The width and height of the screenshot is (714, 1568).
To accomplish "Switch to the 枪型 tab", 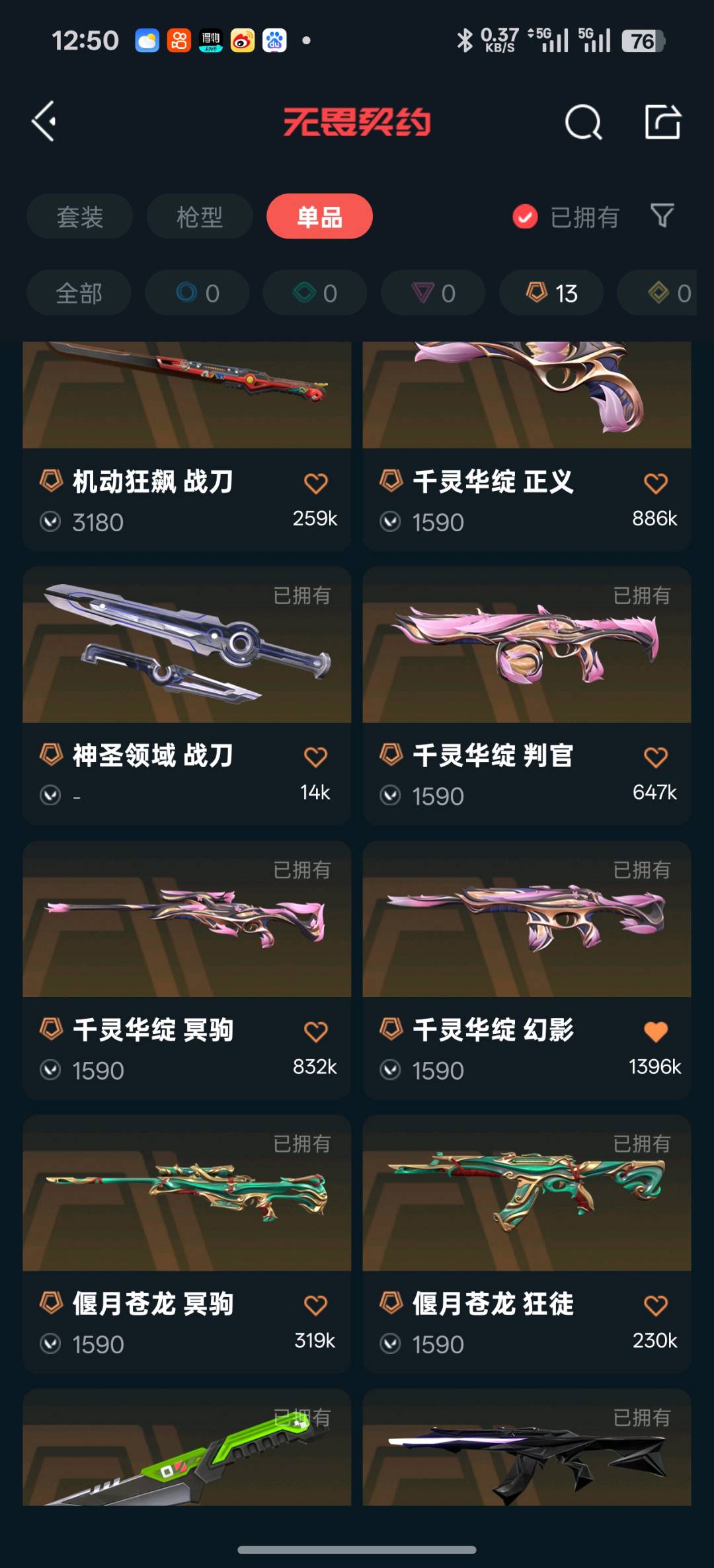I will coord(199,217).
